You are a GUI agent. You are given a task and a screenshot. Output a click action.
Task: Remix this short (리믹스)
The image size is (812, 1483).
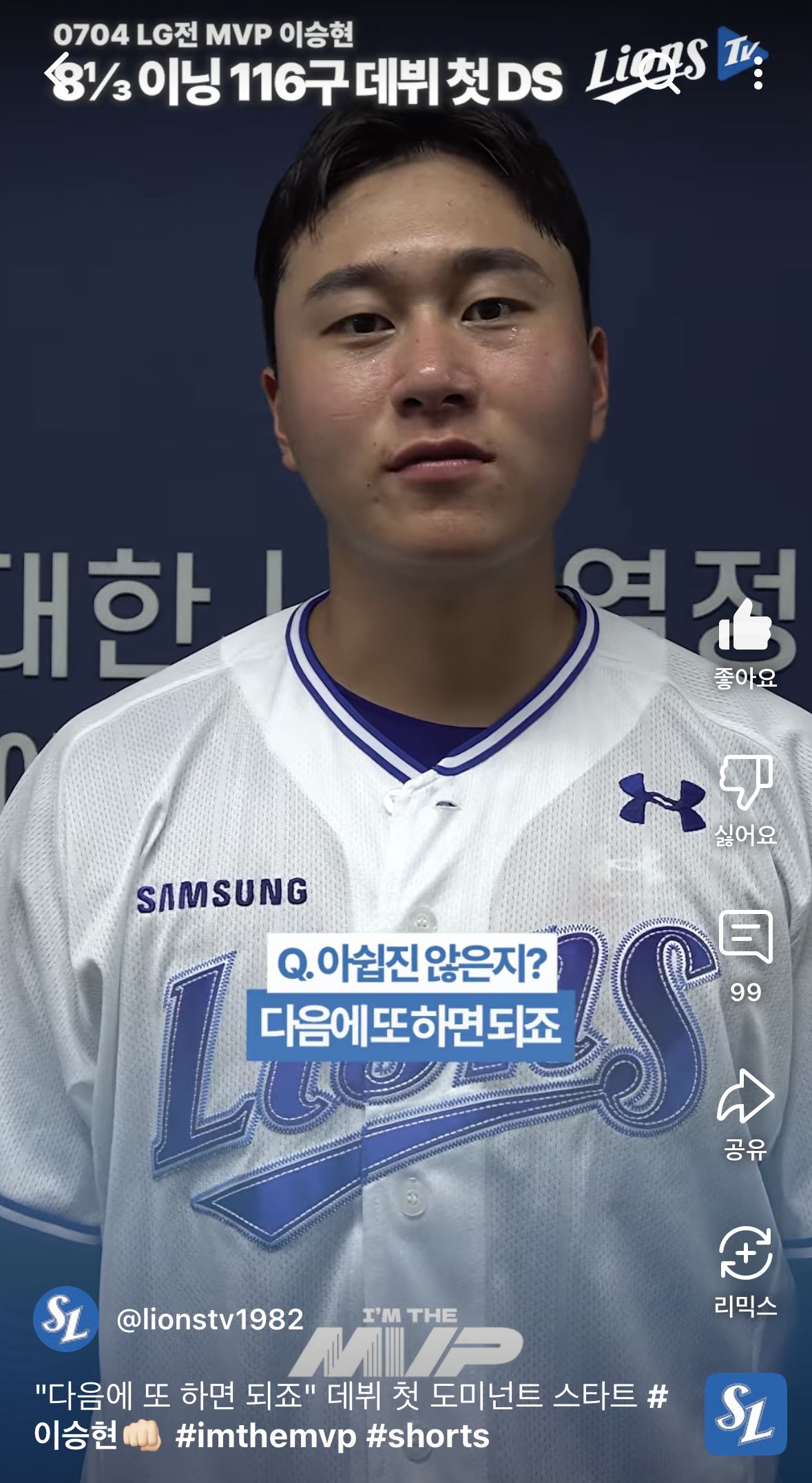click(x=745, y=1272)
